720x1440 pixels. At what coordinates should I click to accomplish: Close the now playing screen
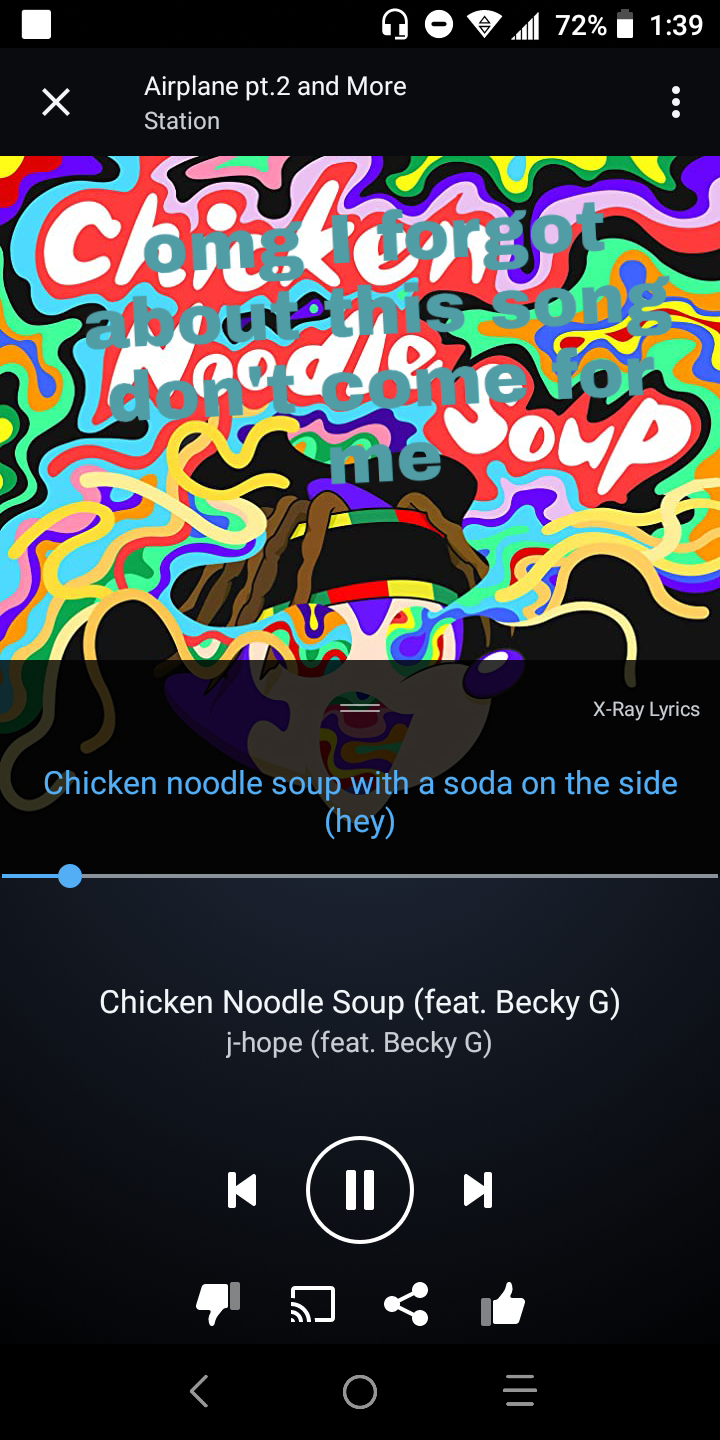click(x=56, y=102)
